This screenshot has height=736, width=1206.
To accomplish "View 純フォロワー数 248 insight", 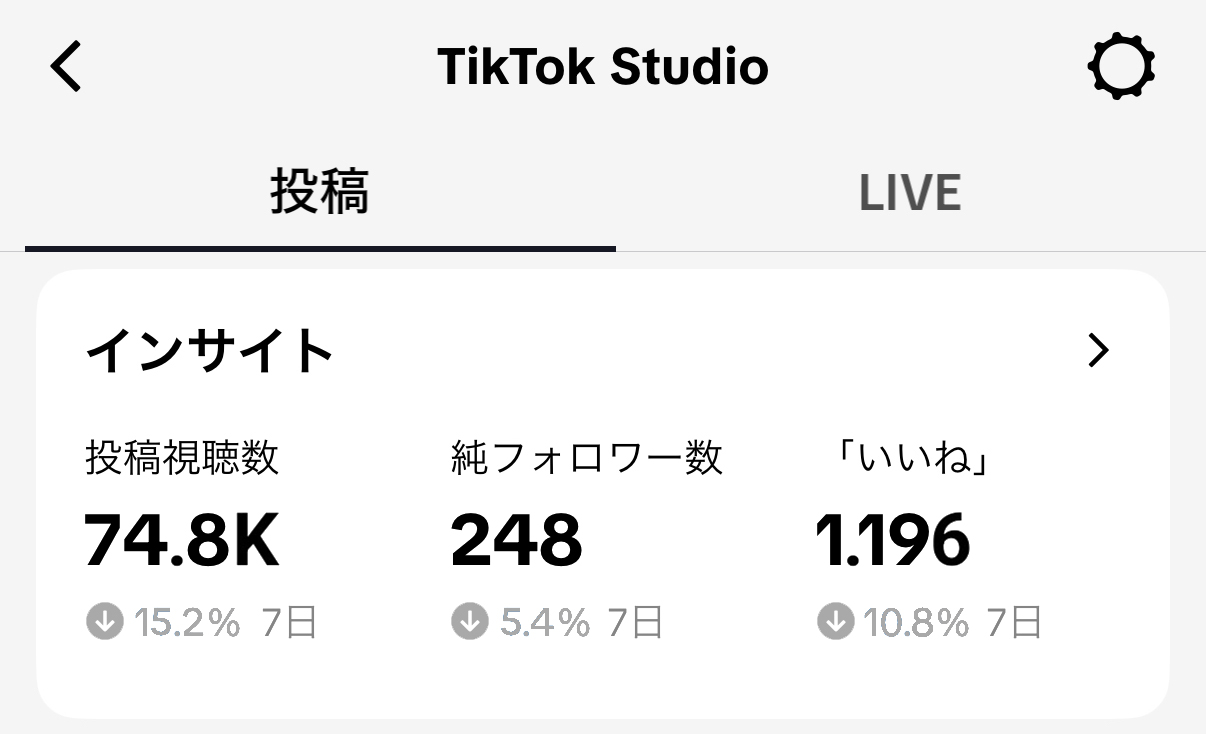I will coord(517,541).
